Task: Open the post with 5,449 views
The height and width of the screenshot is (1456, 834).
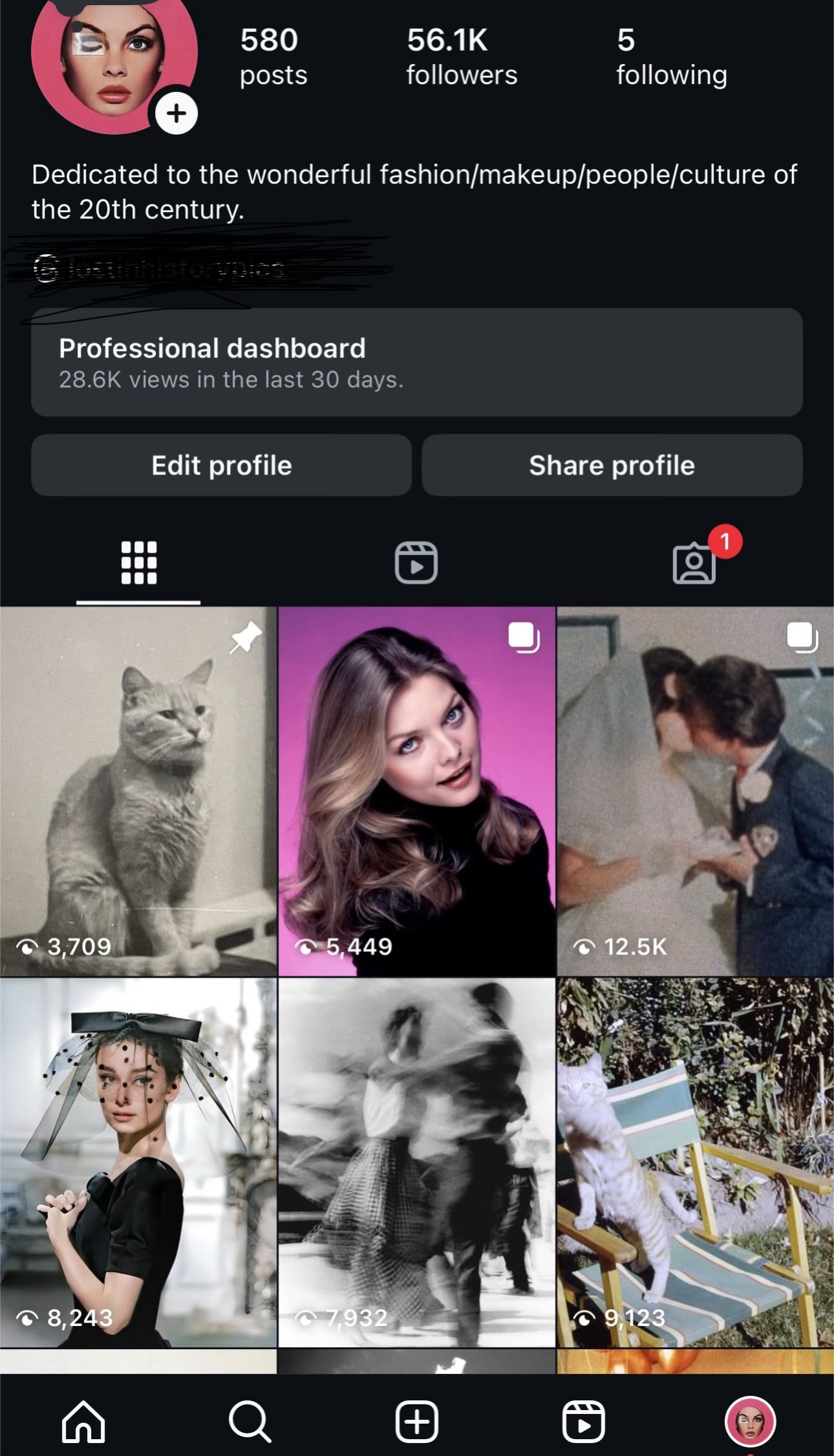Action: (x=416, y=790)
